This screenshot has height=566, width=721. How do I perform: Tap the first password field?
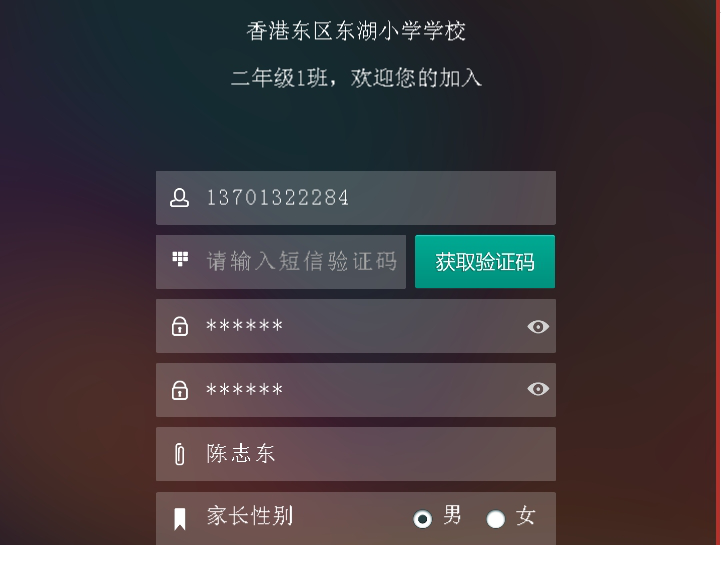click(350, 327)
